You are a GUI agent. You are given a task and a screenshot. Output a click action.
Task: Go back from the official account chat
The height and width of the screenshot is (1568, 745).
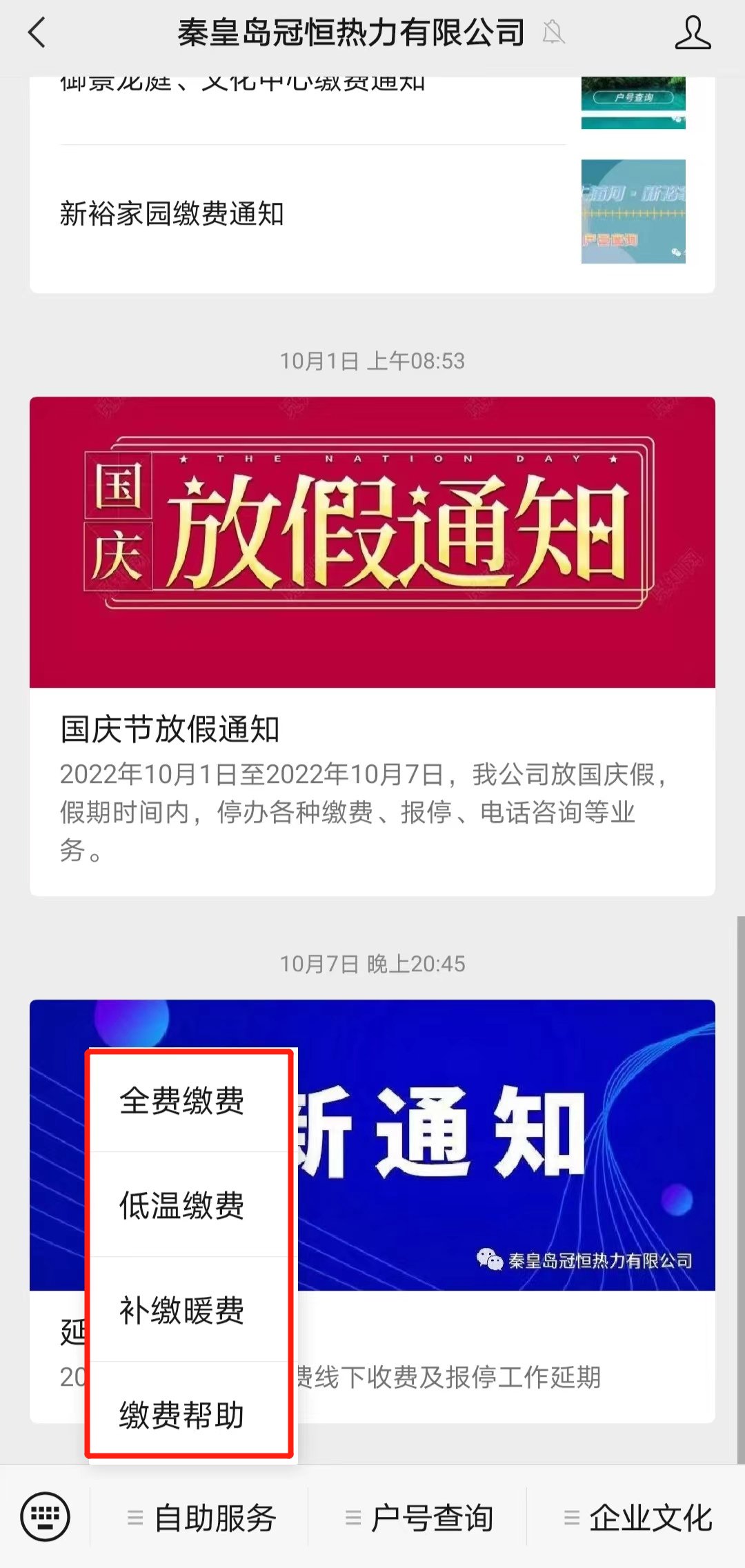click(37, 33)
